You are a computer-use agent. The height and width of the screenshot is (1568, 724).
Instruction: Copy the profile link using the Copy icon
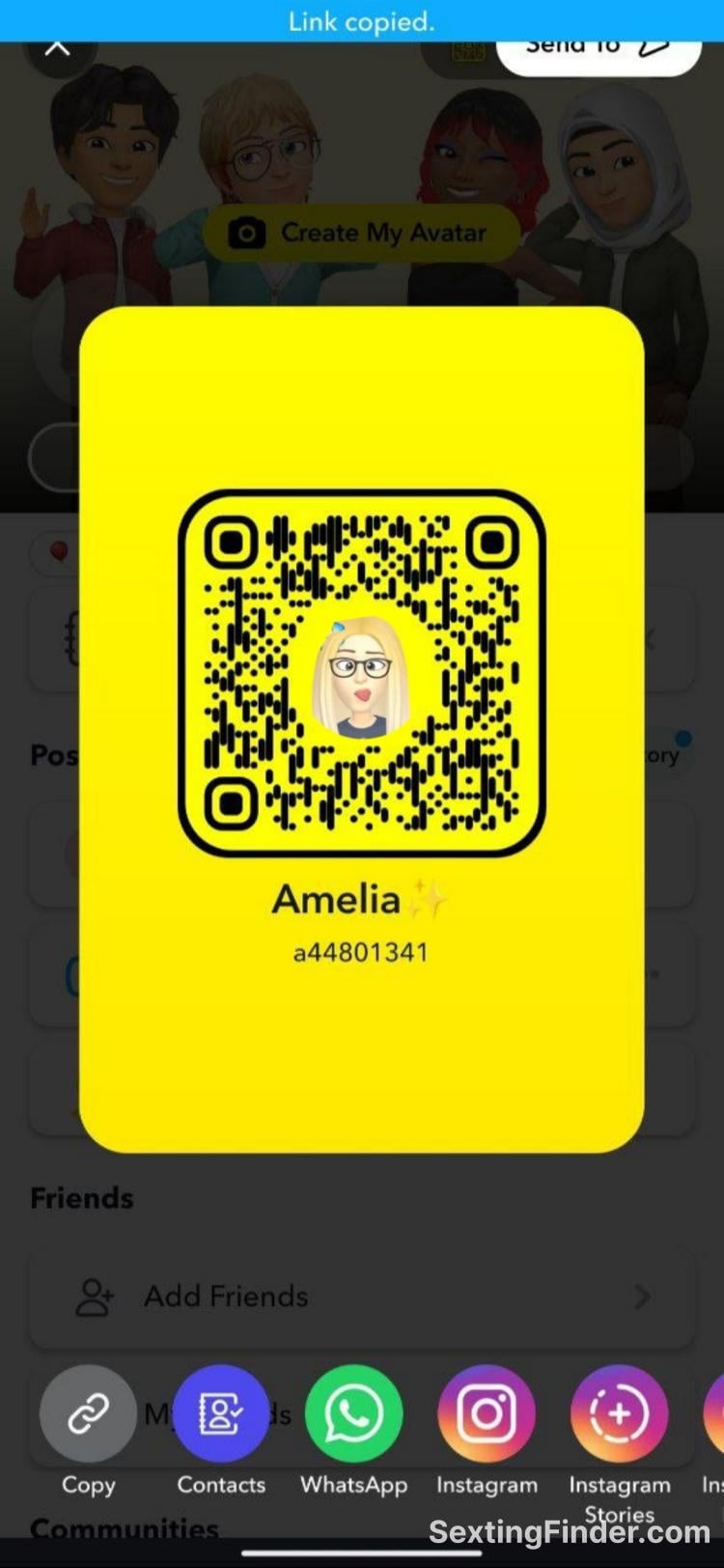point(88,1412)
